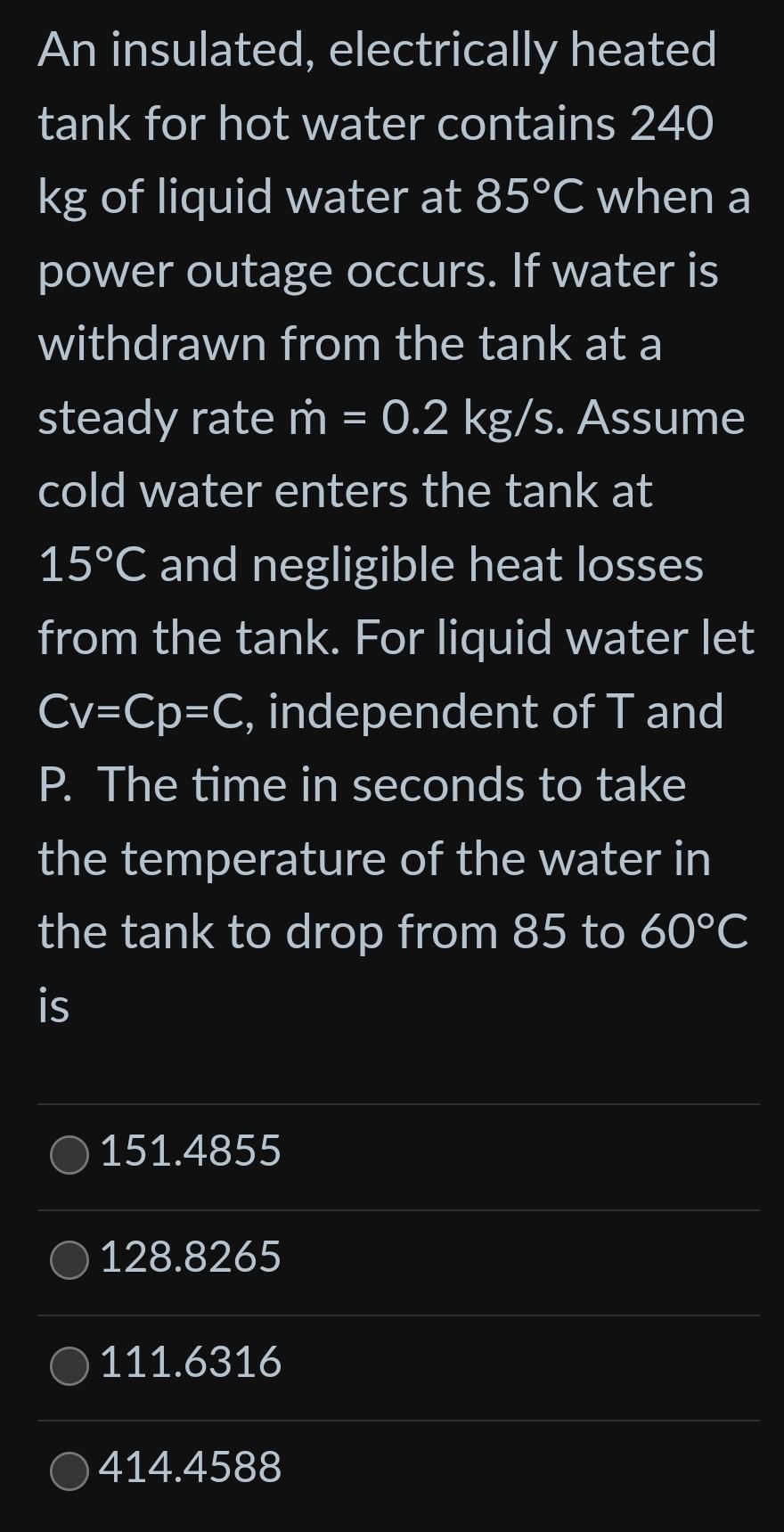Pick 111.6316 as the answer
This screenshot has height=1532, width=784.
(69, 1364)
